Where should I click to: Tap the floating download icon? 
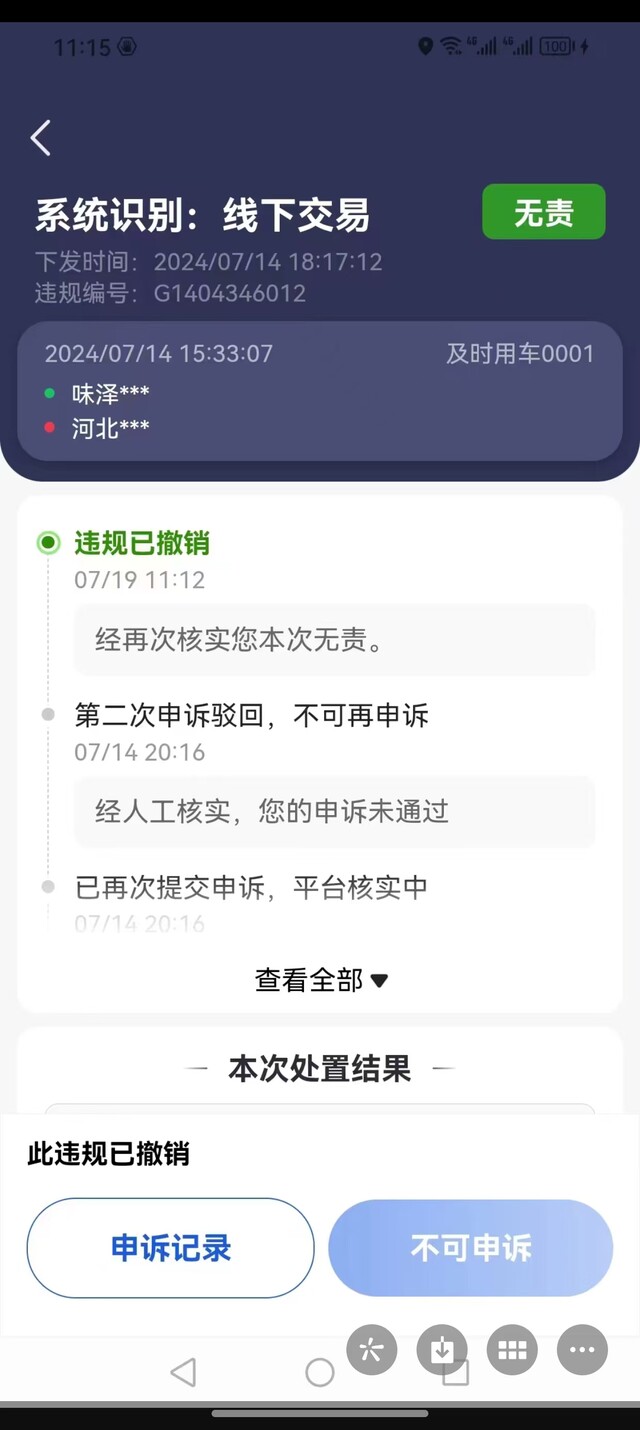pyautogui.click(x=442, y=1350)
